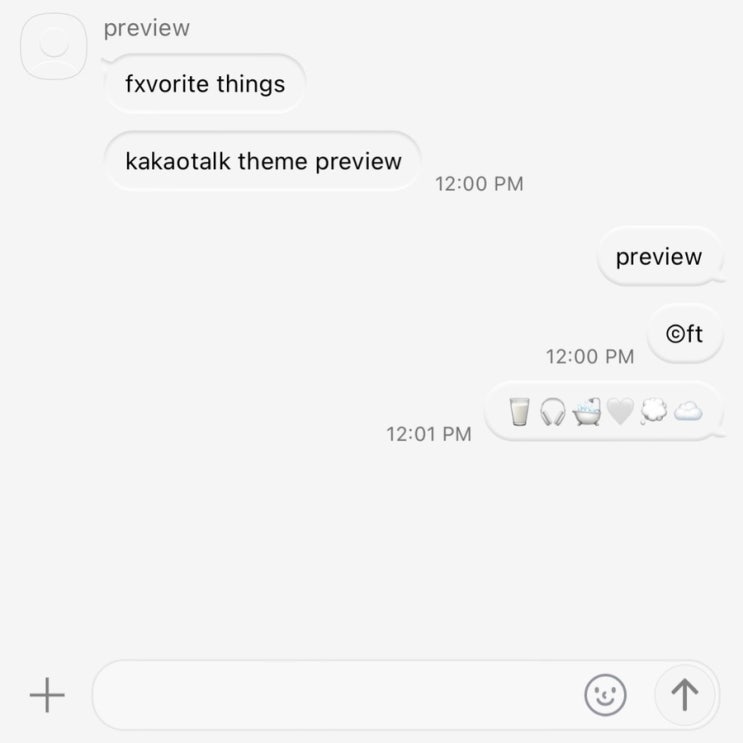Send the message with arrow button

coord(685,695)
